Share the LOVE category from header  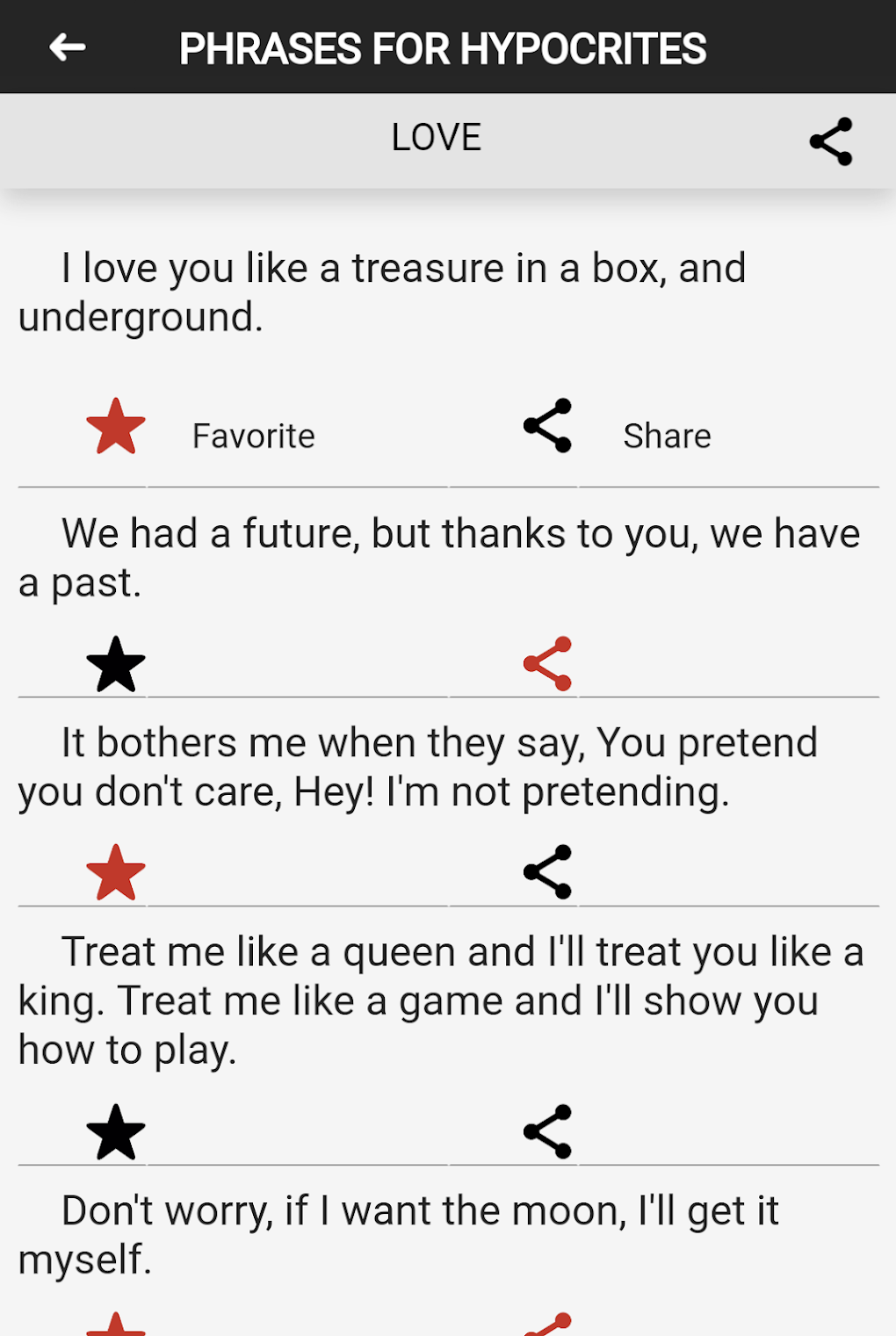tap(830, 141)
